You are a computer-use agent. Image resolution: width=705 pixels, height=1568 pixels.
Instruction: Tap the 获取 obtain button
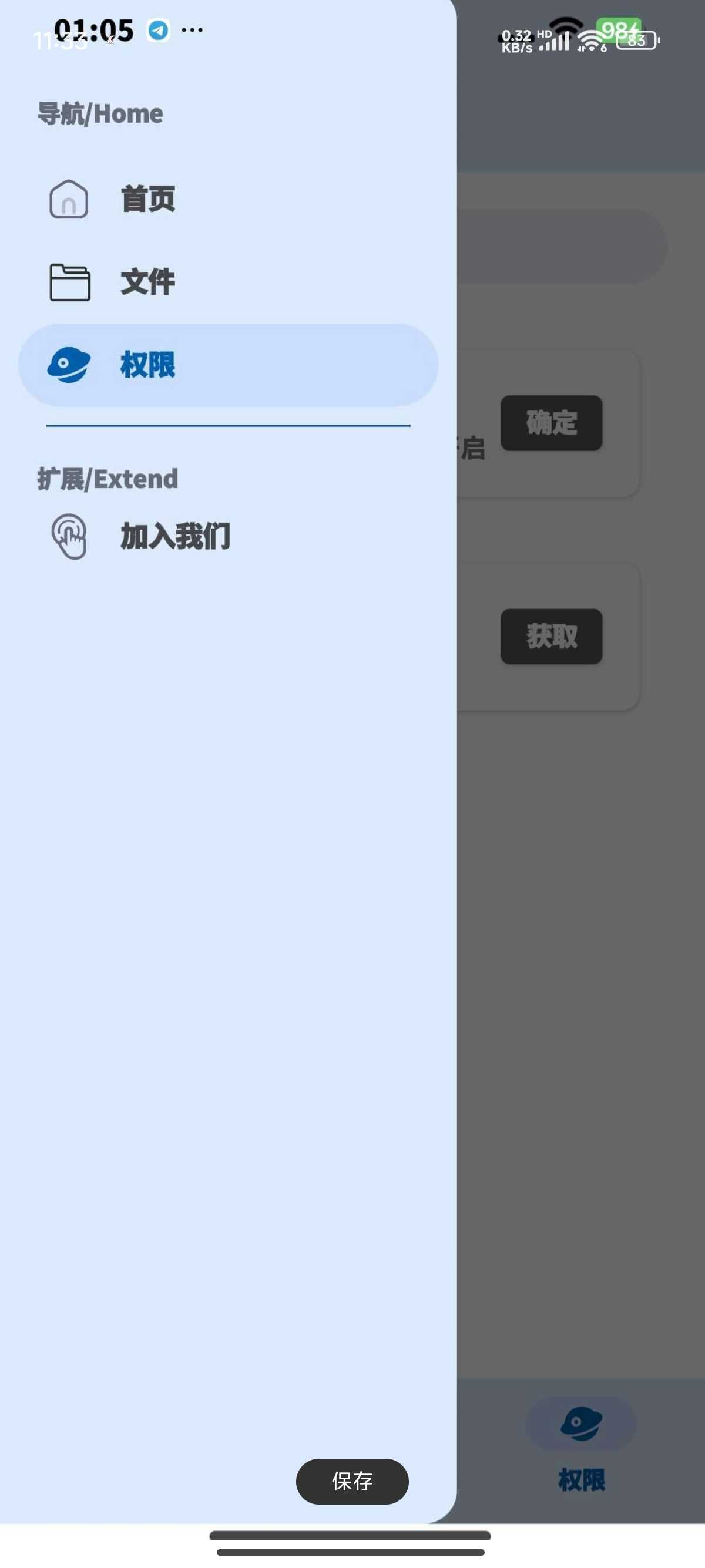[551, 636]
